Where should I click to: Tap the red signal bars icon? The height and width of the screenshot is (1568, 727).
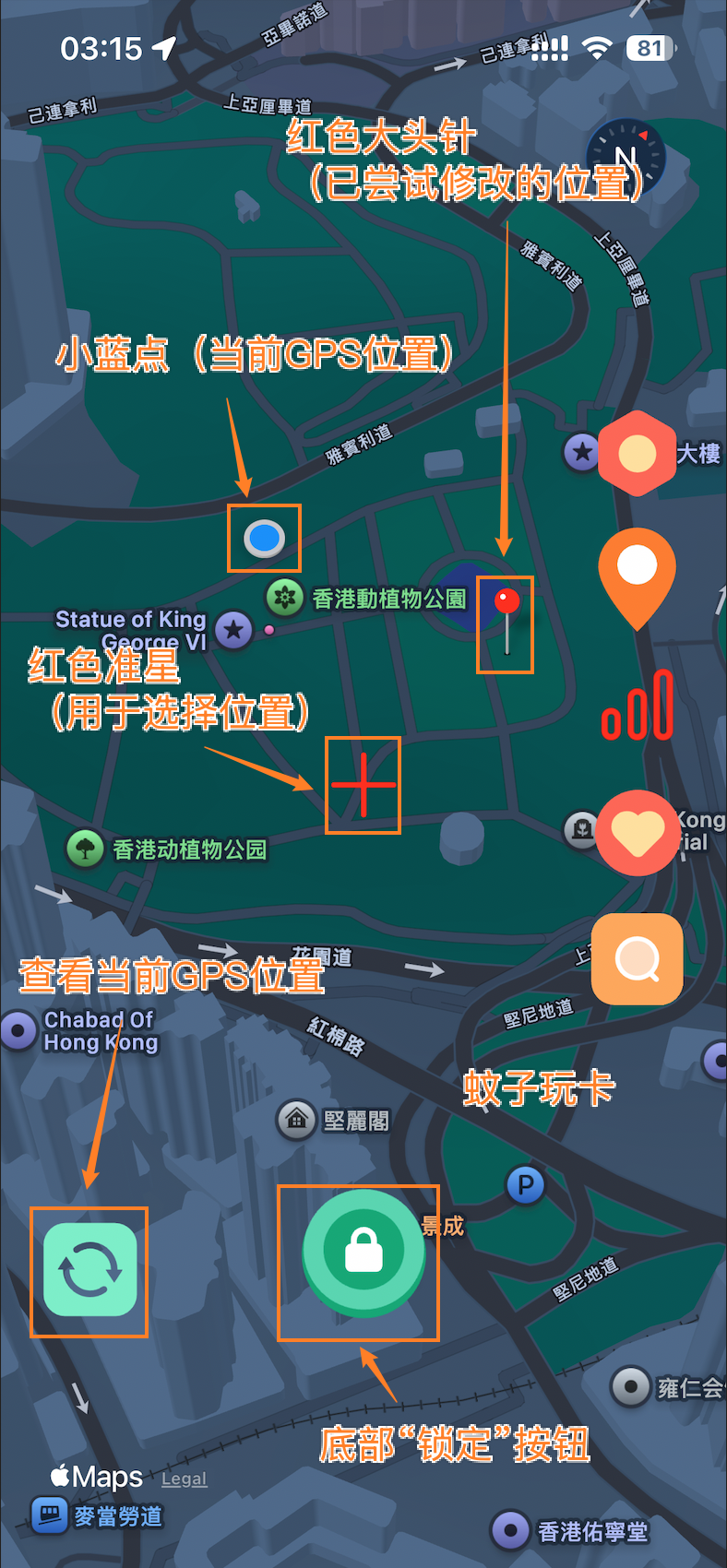tap(637, 706)
